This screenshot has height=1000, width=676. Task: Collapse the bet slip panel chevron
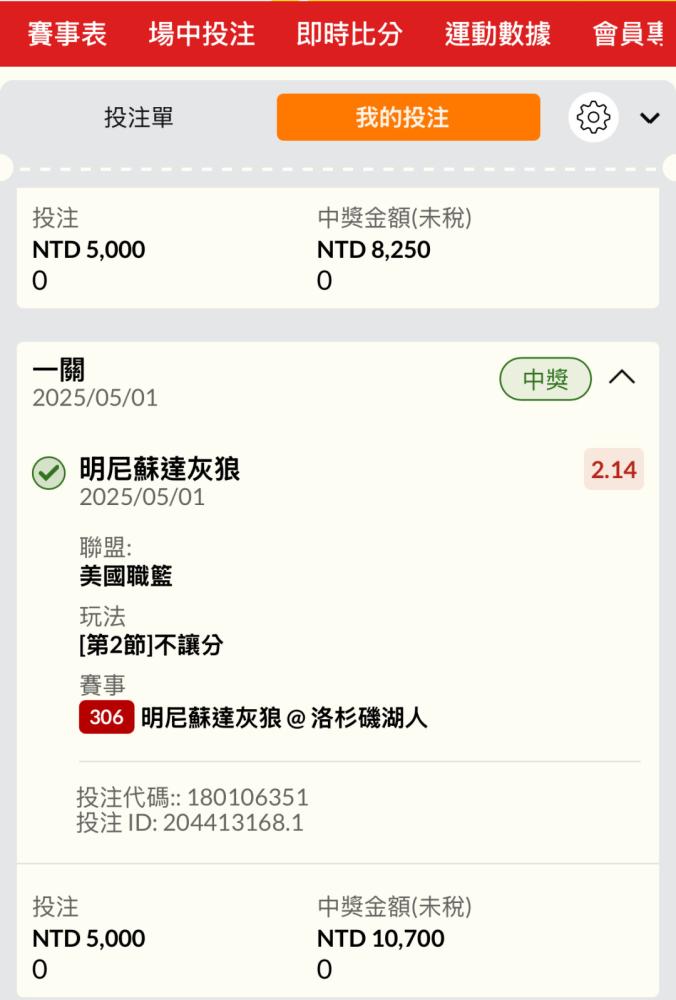(x=649, y=118)
